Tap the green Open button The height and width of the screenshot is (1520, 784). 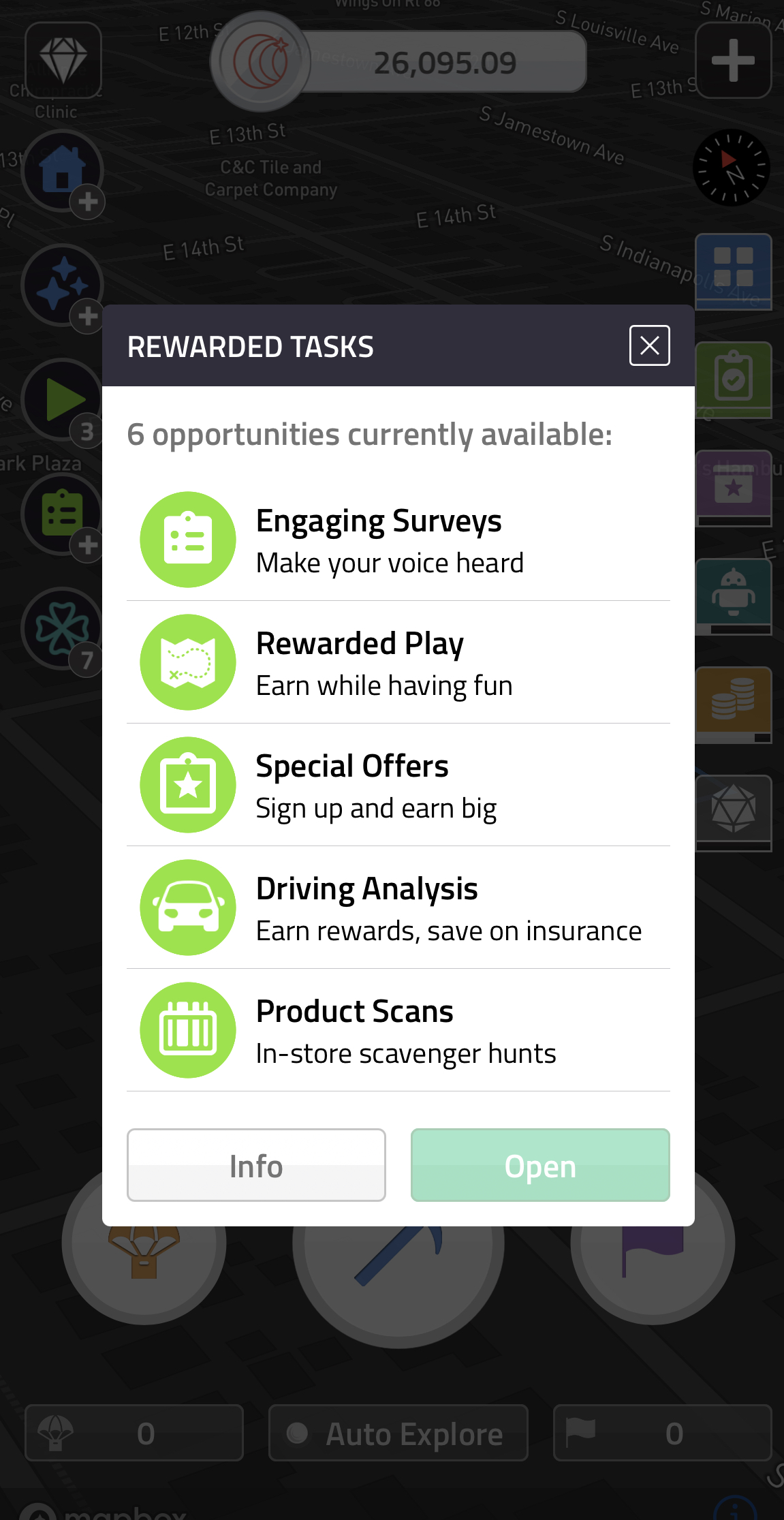coord(540,1165)
